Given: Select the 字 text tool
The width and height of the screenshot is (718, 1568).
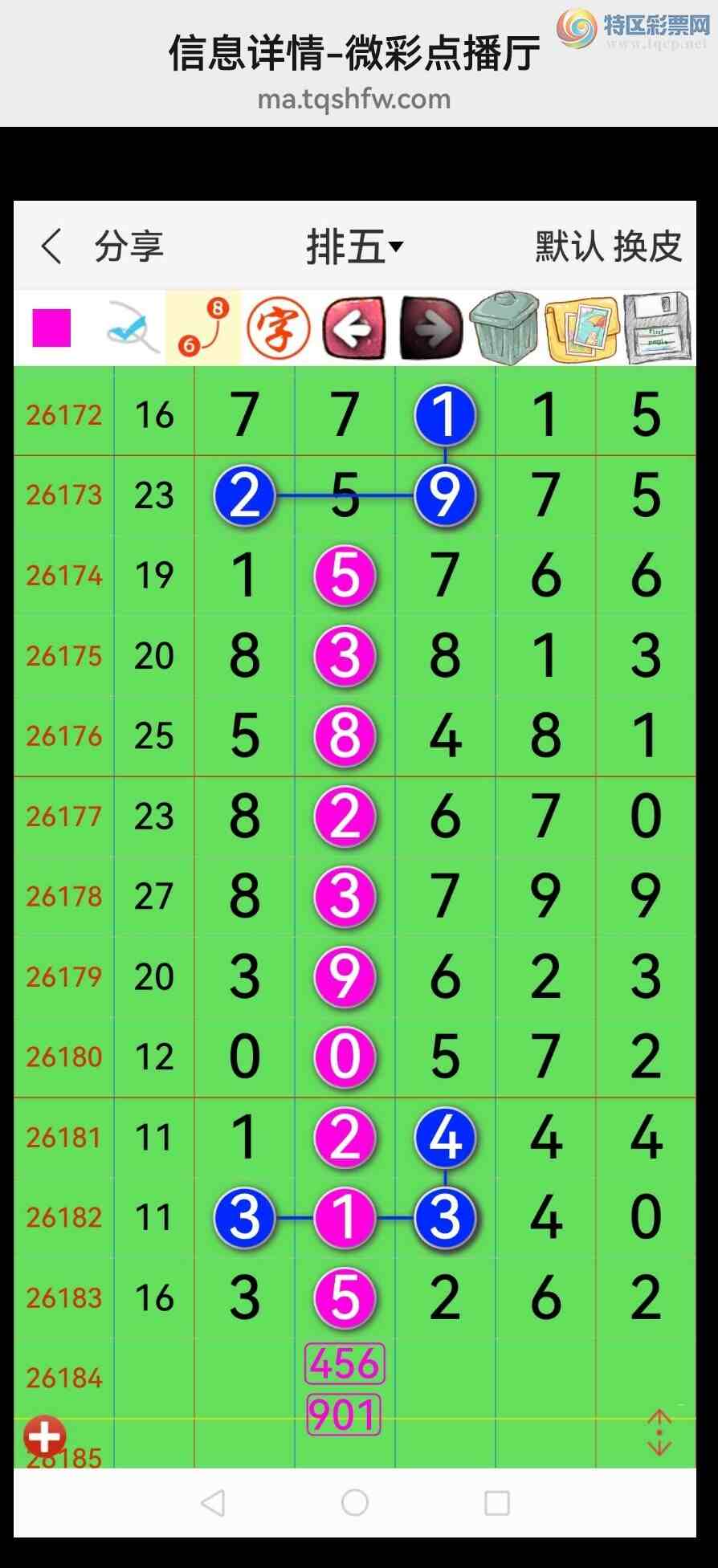Looking at the screenshot, I should tap(278, 328).
